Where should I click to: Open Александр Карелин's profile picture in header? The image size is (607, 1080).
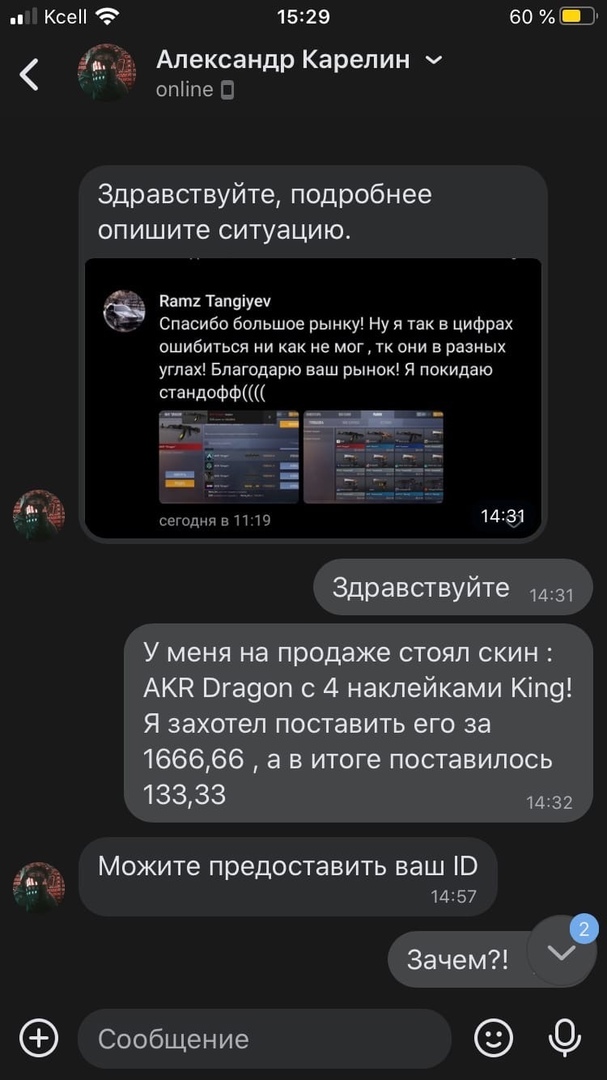(x=107, y=73)
